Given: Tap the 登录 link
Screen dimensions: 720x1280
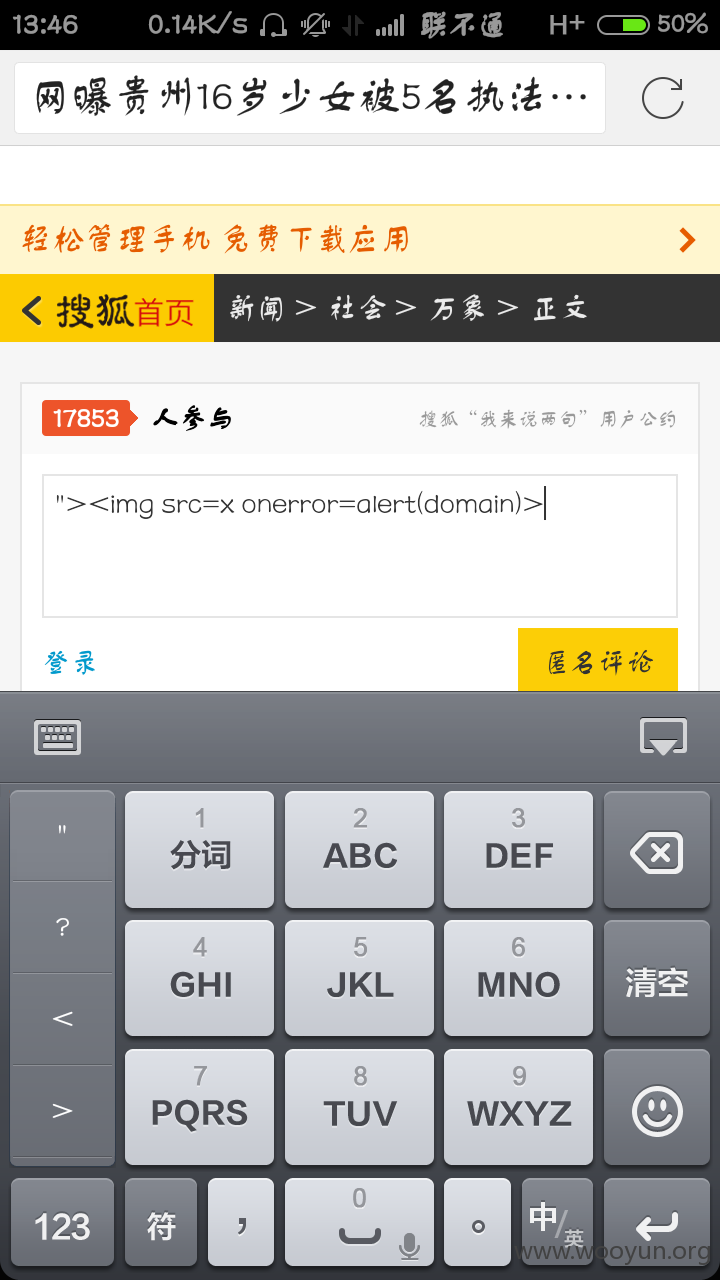Looking at the screenshot, I should pyautogui.click(x=71, y=662).
